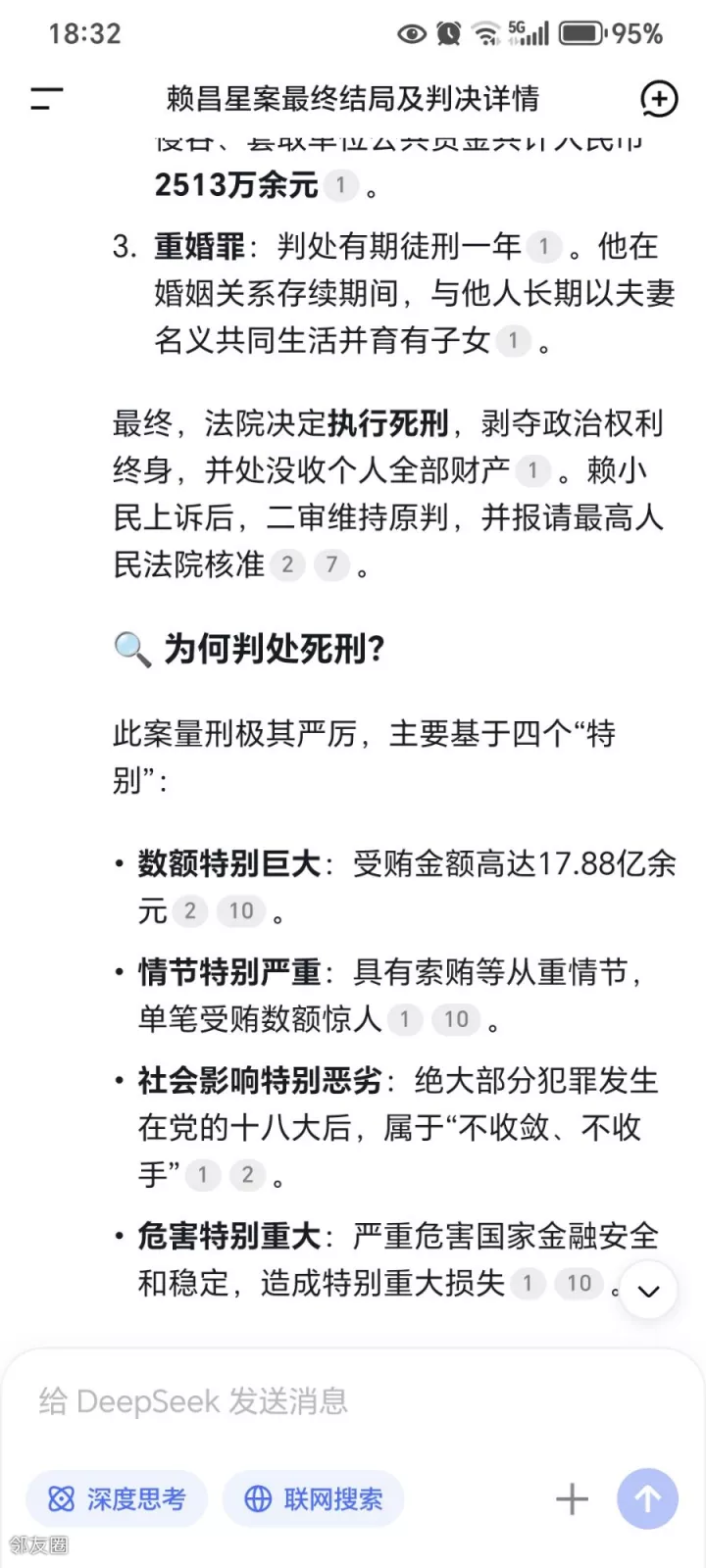Toggle 深度思考 mode
706x1568 pixels.
pos(117,1498)
